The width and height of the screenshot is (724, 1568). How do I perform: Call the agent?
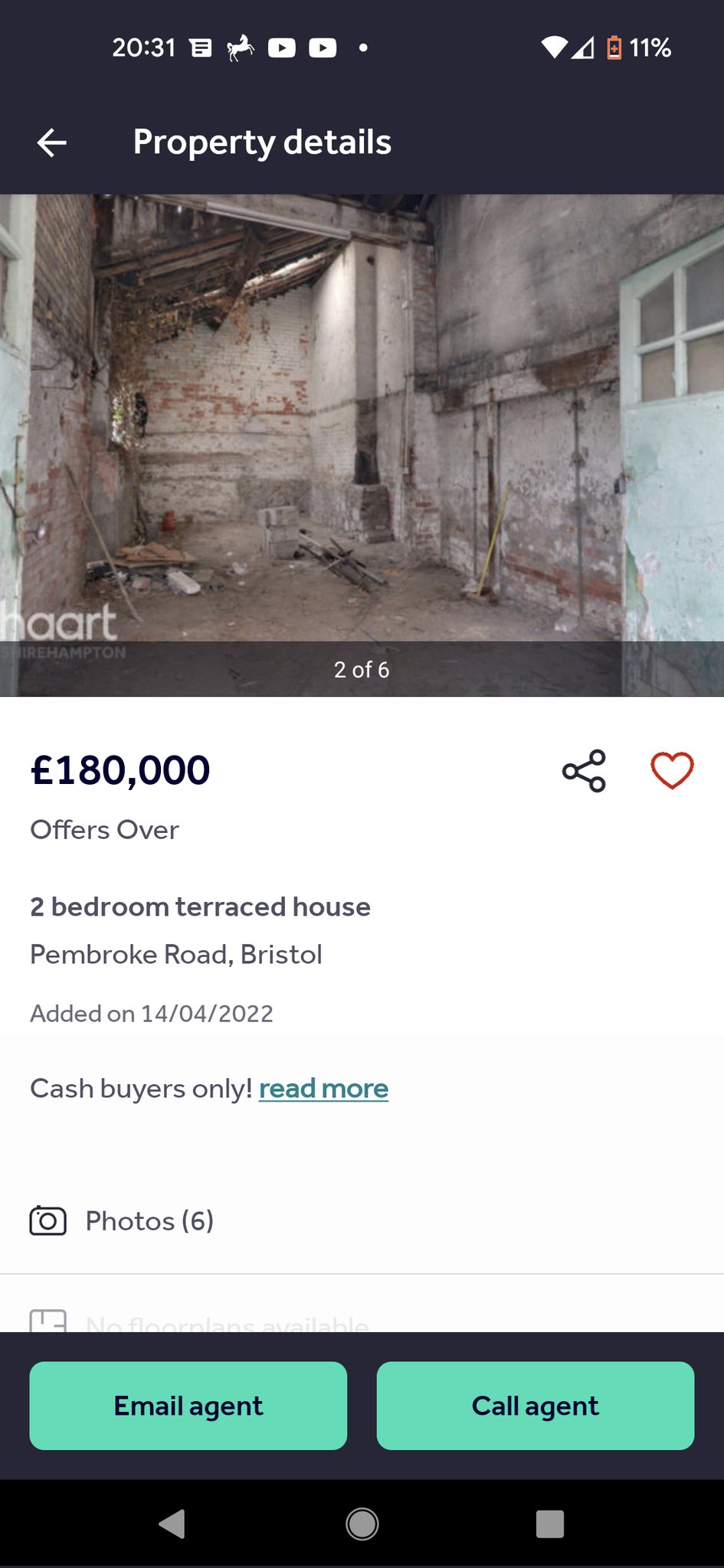[x=535, y=1406]
